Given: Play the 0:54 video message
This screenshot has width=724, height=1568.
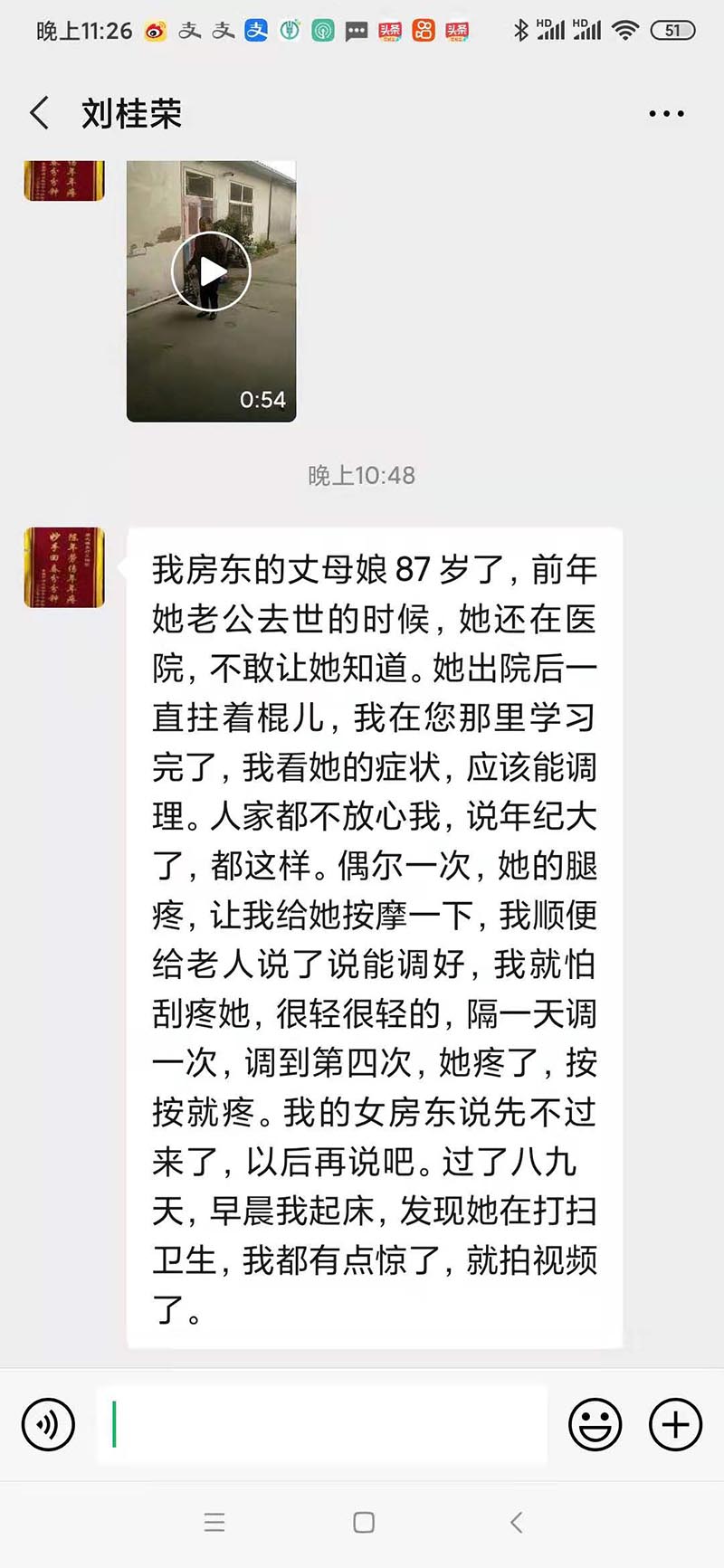Looking at the screenshot, I should [211, 272].
